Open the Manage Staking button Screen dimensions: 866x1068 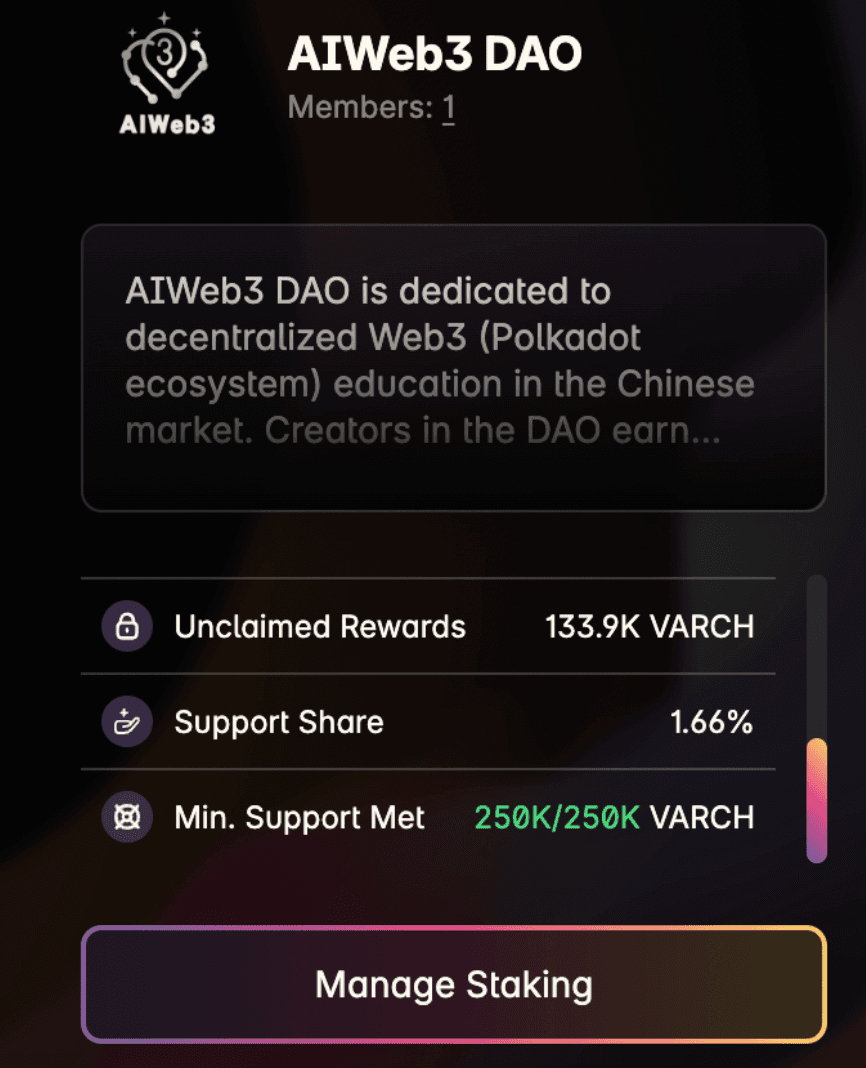click(453, 985)
